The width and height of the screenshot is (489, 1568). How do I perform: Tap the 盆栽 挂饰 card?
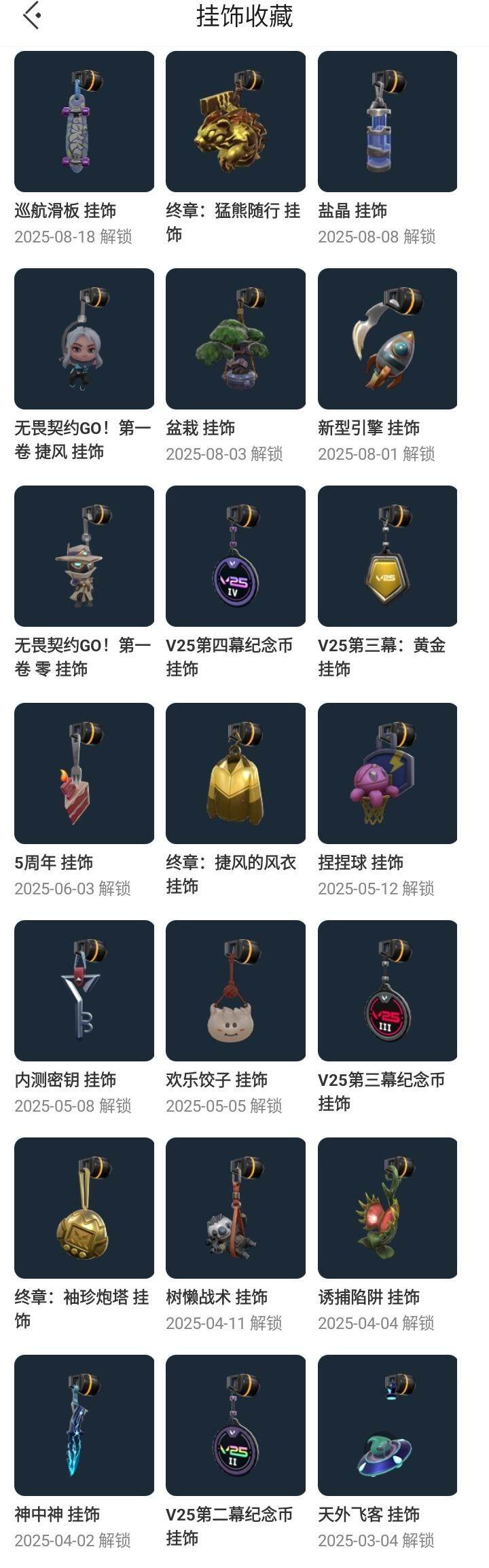pyautogui.click(x=236, y=339)
